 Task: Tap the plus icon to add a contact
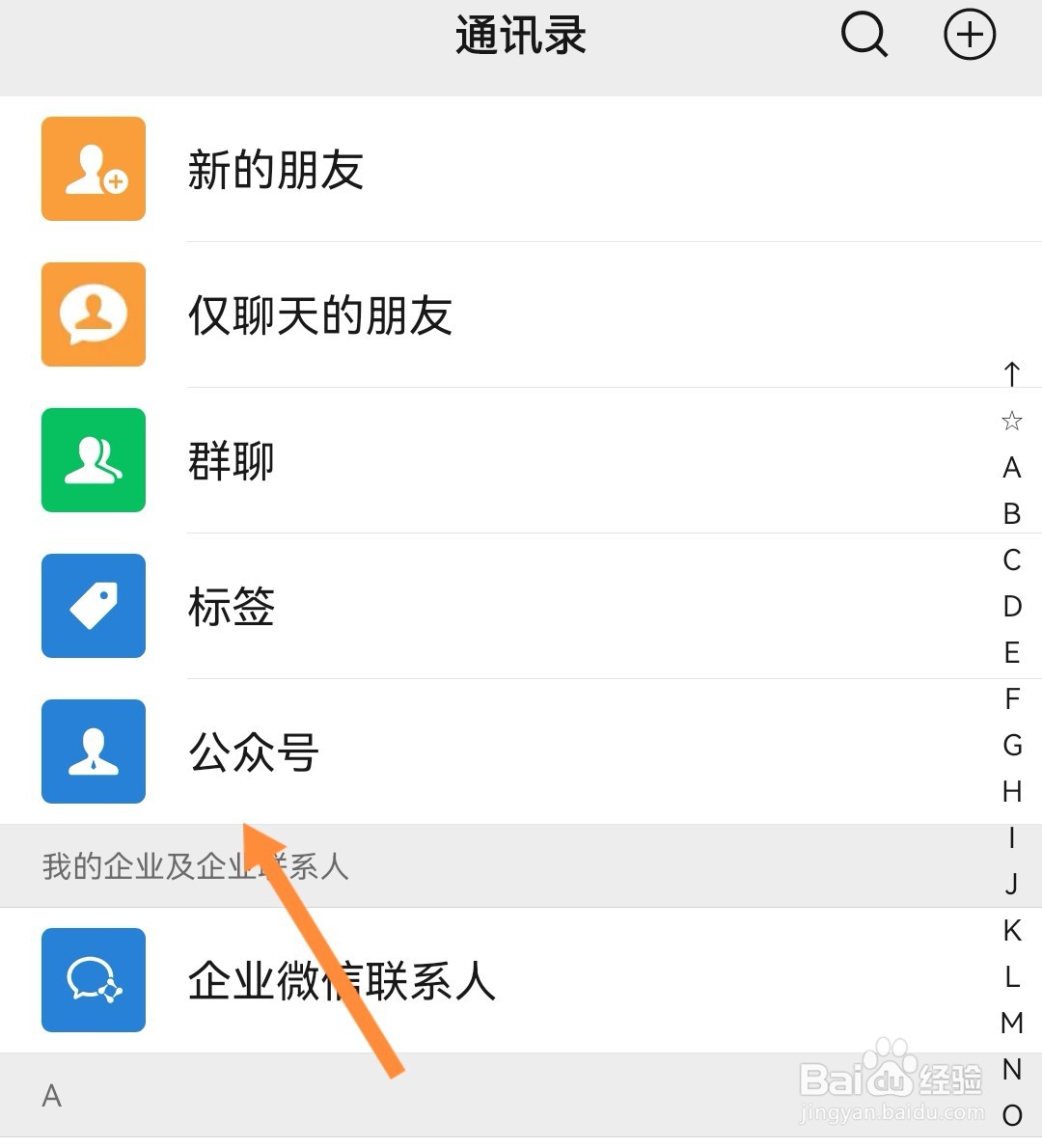pos(970,34)
